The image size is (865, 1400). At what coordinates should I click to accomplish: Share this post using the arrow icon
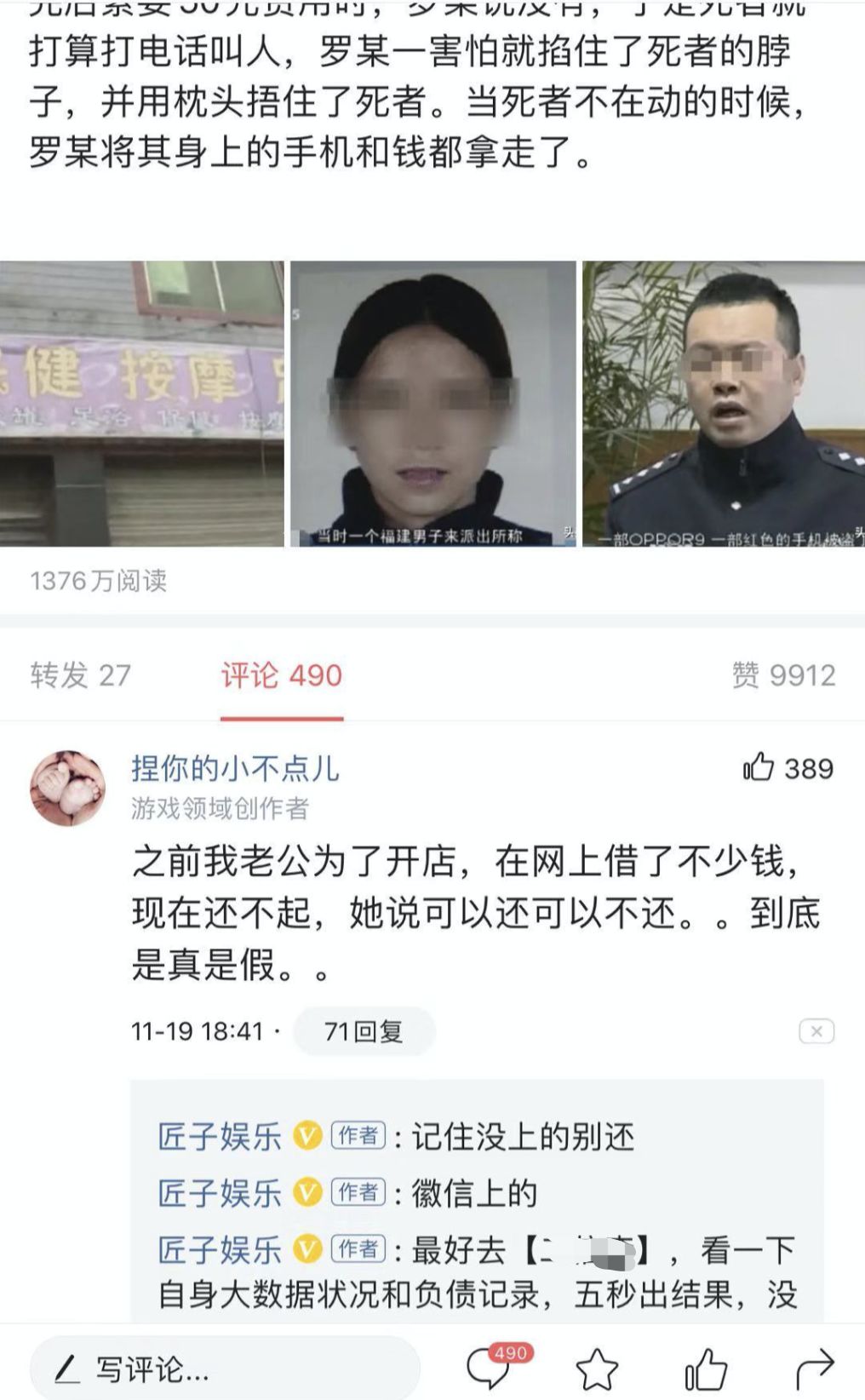[814, 1369]
